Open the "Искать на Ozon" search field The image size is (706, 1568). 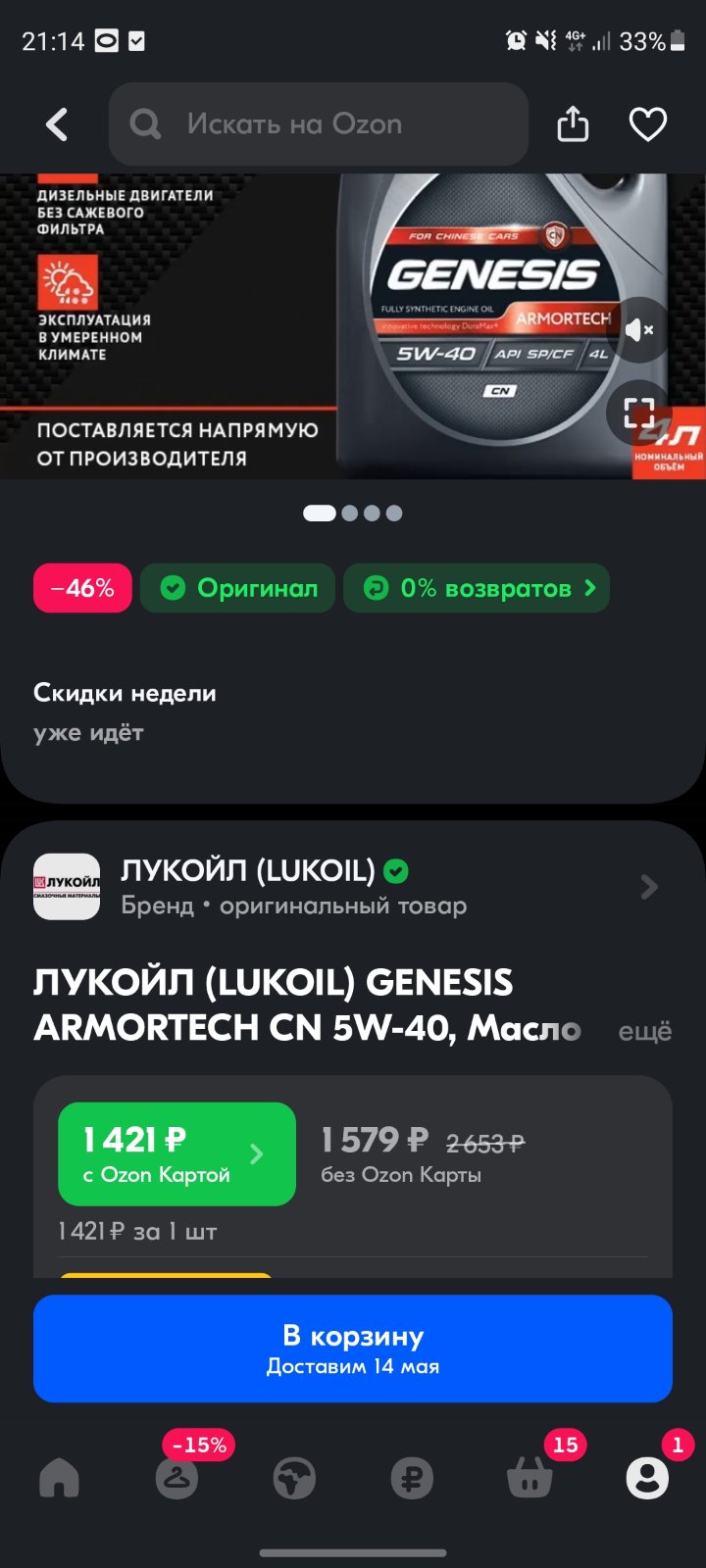pyautogui.click(x=319, y=124)
